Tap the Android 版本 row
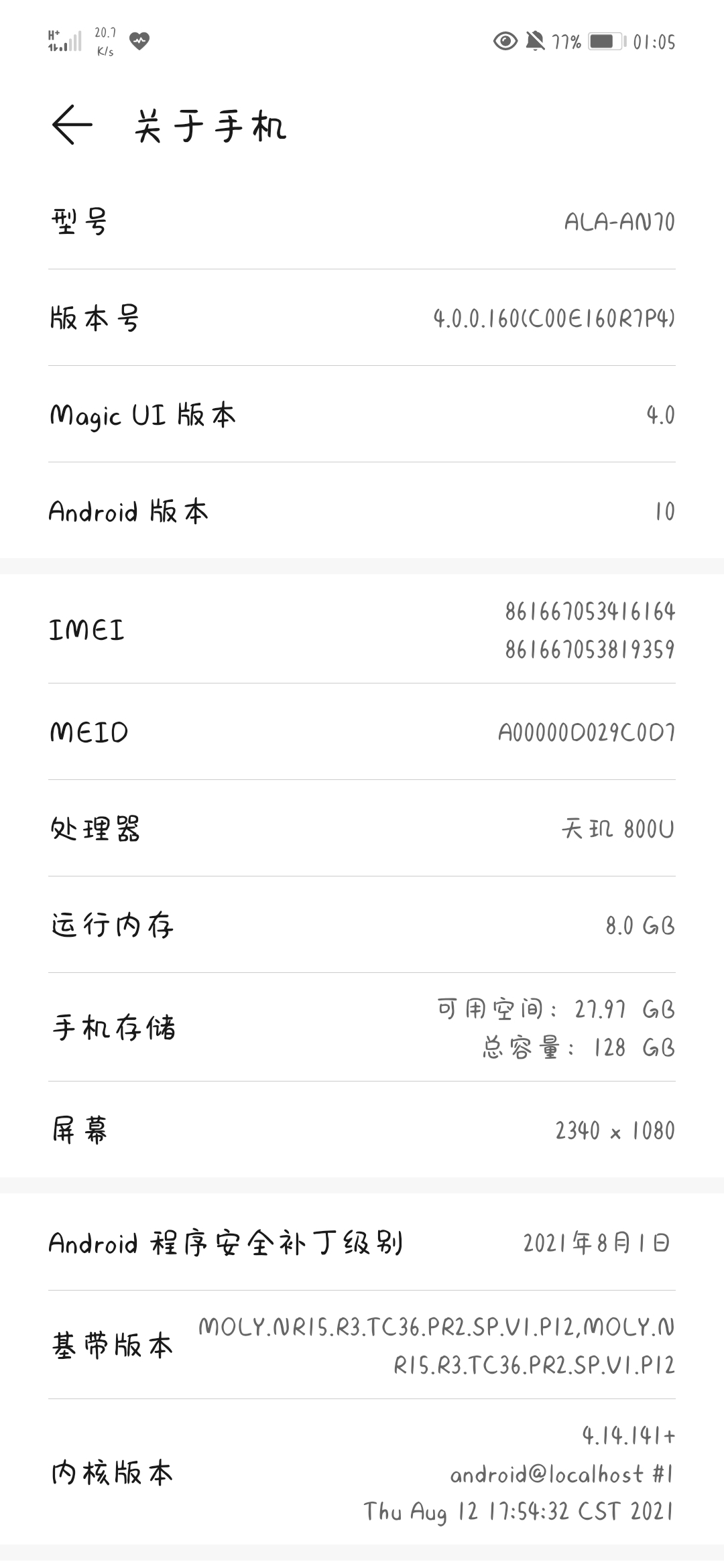Viewport: 724px width, 1568px height. (362, 511)
